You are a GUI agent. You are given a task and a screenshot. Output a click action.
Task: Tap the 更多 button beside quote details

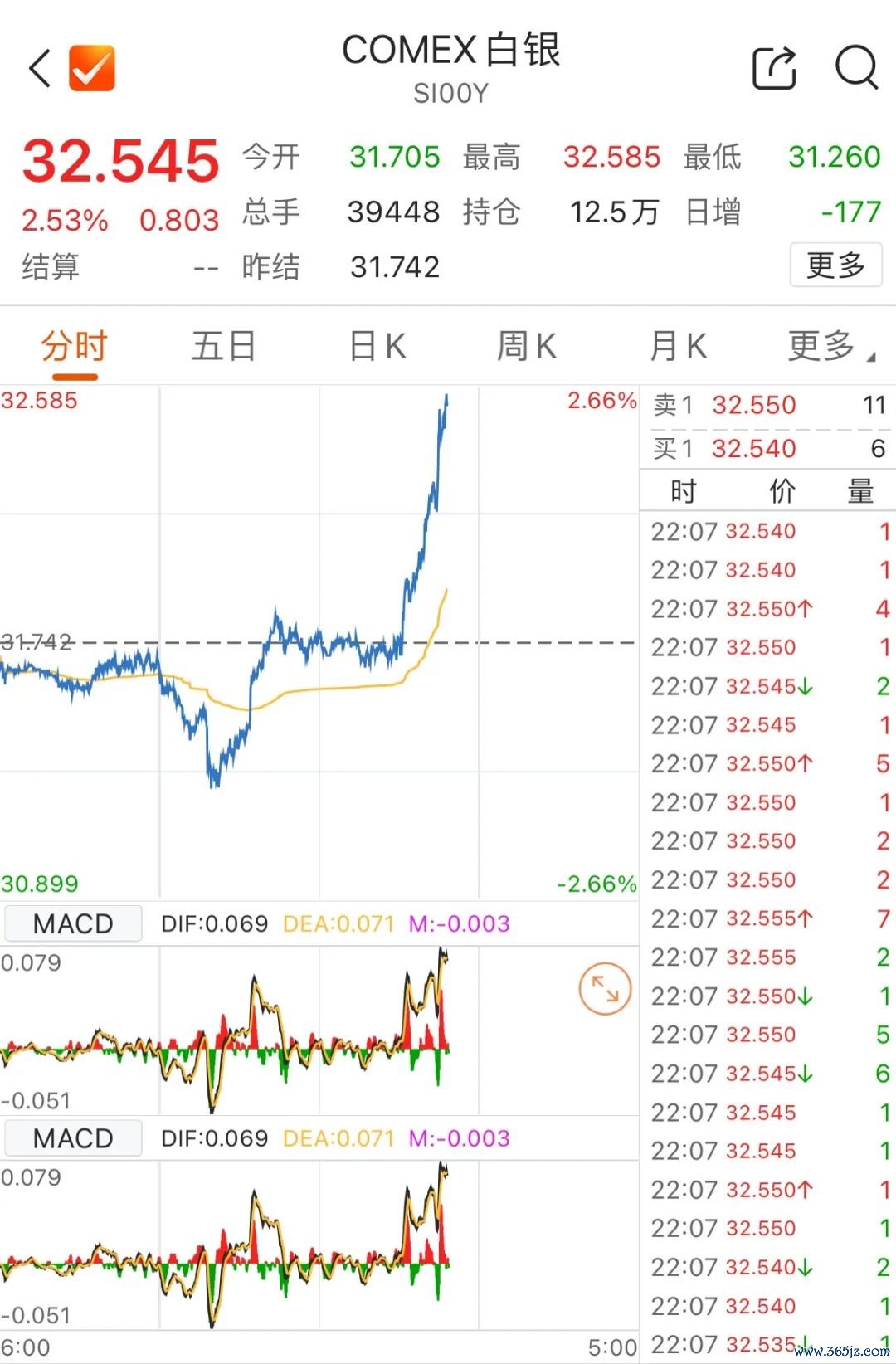(x=835, y=265)
